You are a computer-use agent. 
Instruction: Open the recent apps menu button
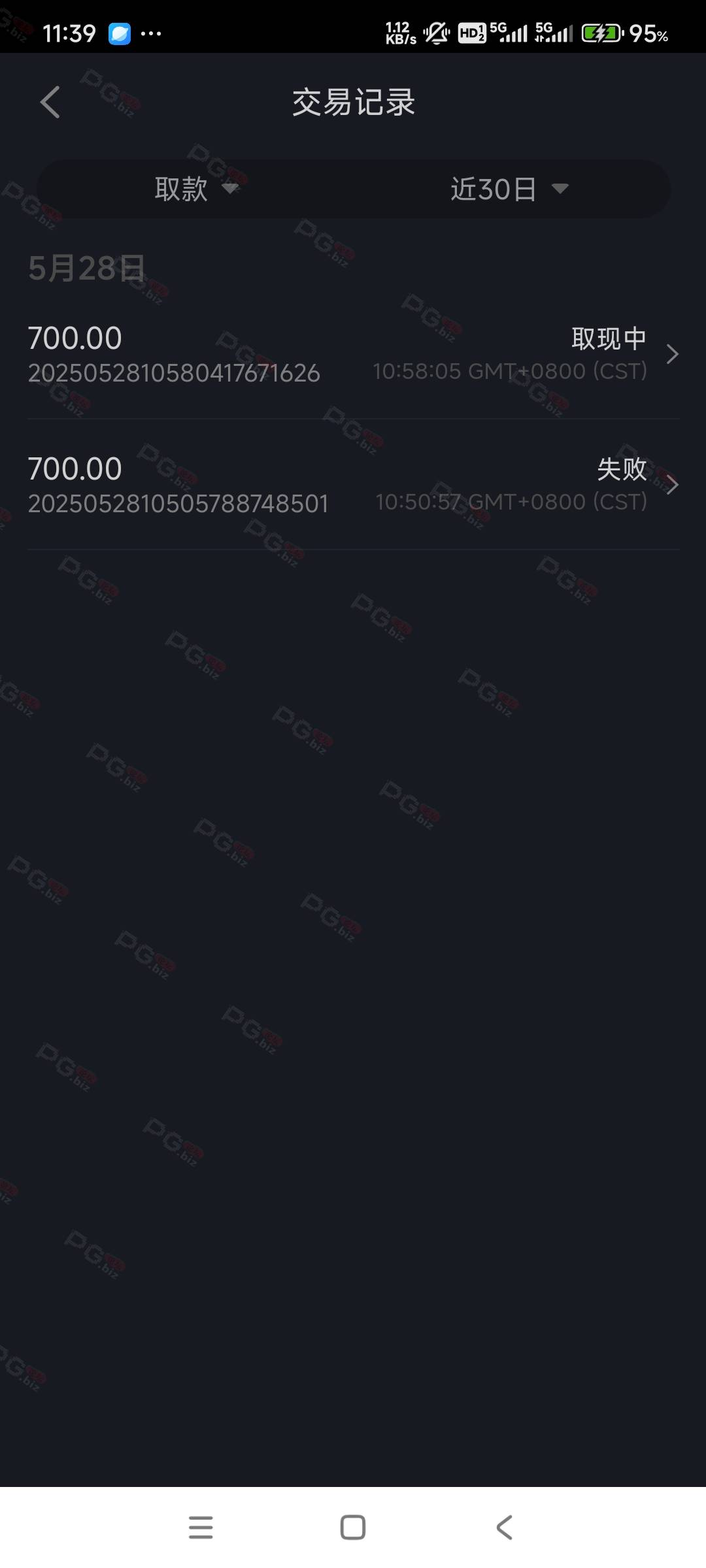[x=201, y=1527]
